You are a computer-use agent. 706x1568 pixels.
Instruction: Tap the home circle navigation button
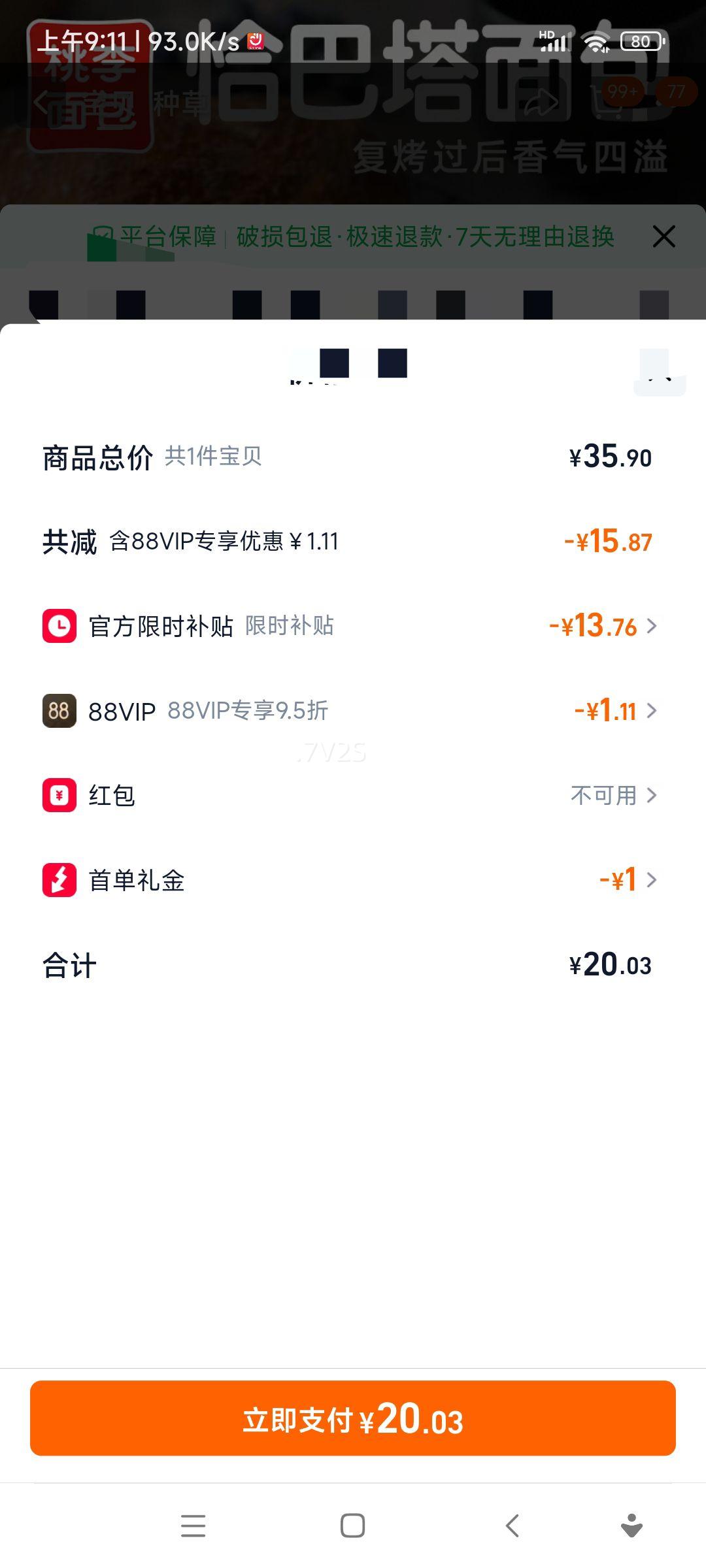(x=352, y=1526)
